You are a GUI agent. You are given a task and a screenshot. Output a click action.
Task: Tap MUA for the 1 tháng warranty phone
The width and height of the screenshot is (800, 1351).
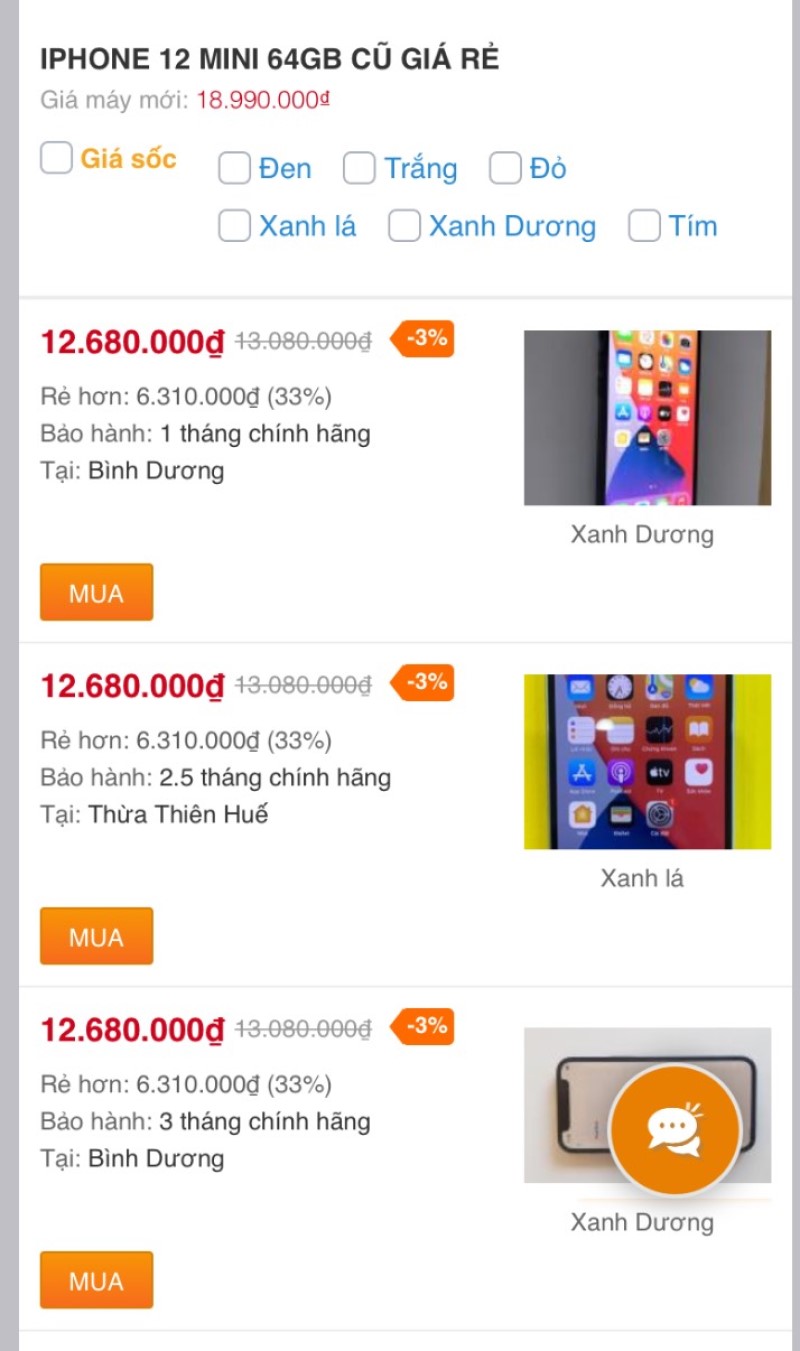[x=96, y=592]
